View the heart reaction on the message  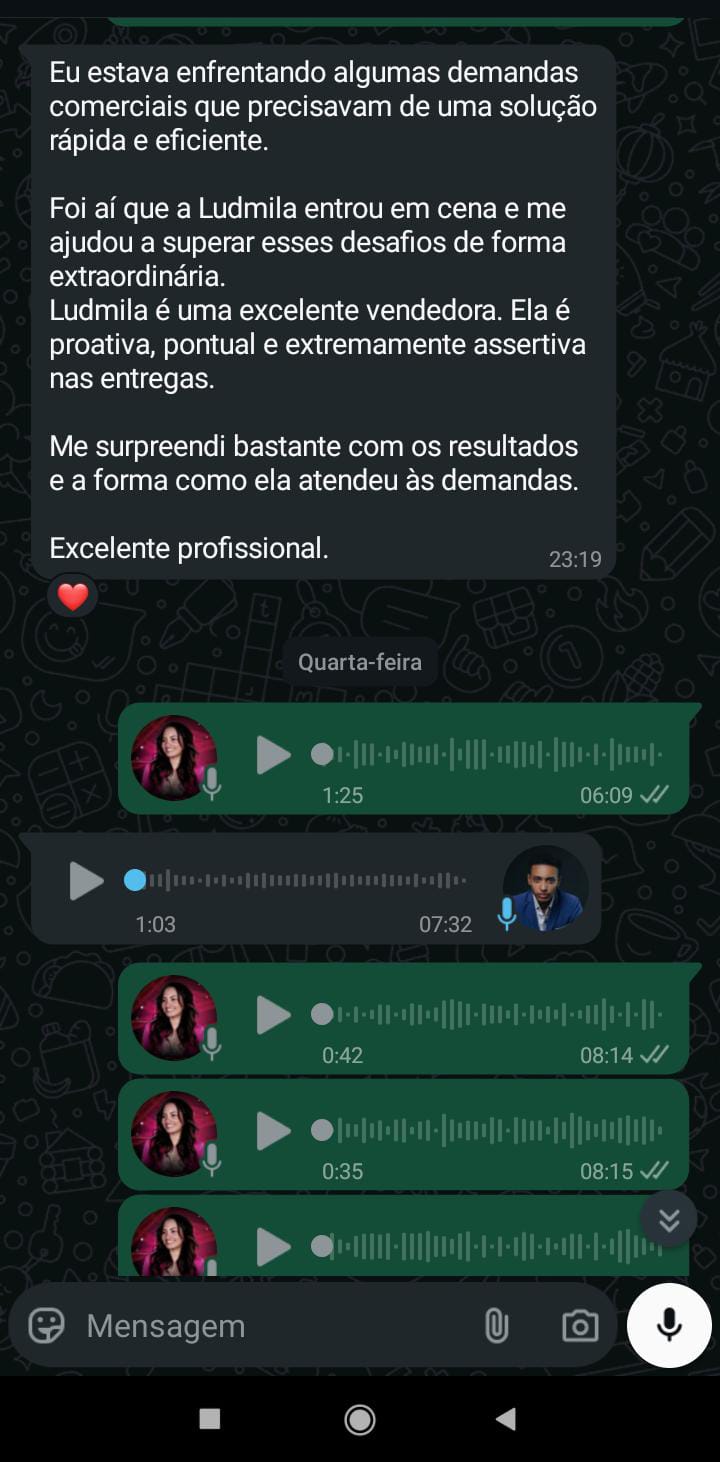(x=73, y=597)
